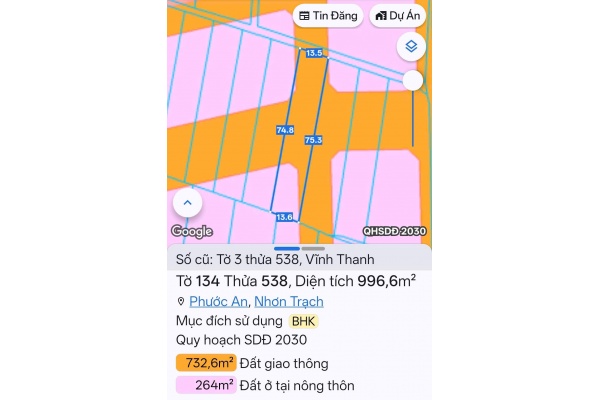Open the Phước An location link
Screen dimensions: 600x400
click(218, 301)
